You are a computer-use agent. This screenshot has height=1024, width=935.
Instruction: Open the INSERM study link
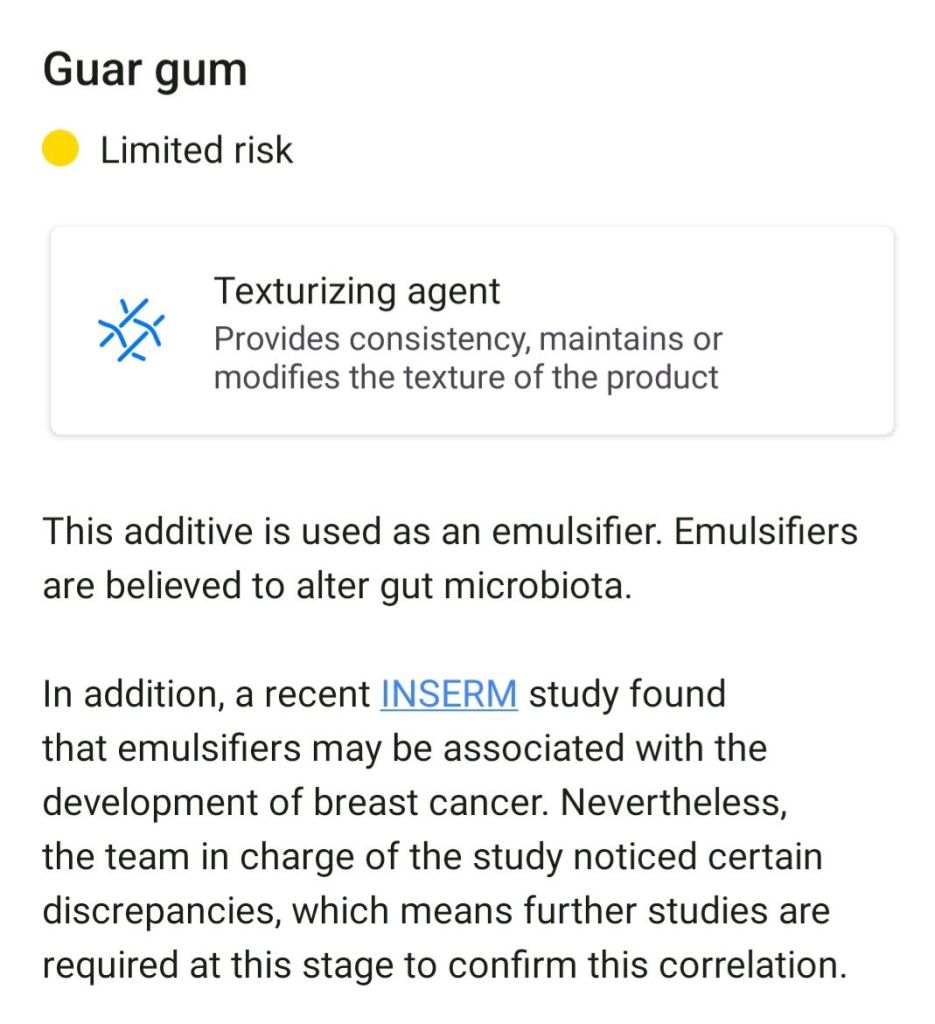(x=449, y=694)
